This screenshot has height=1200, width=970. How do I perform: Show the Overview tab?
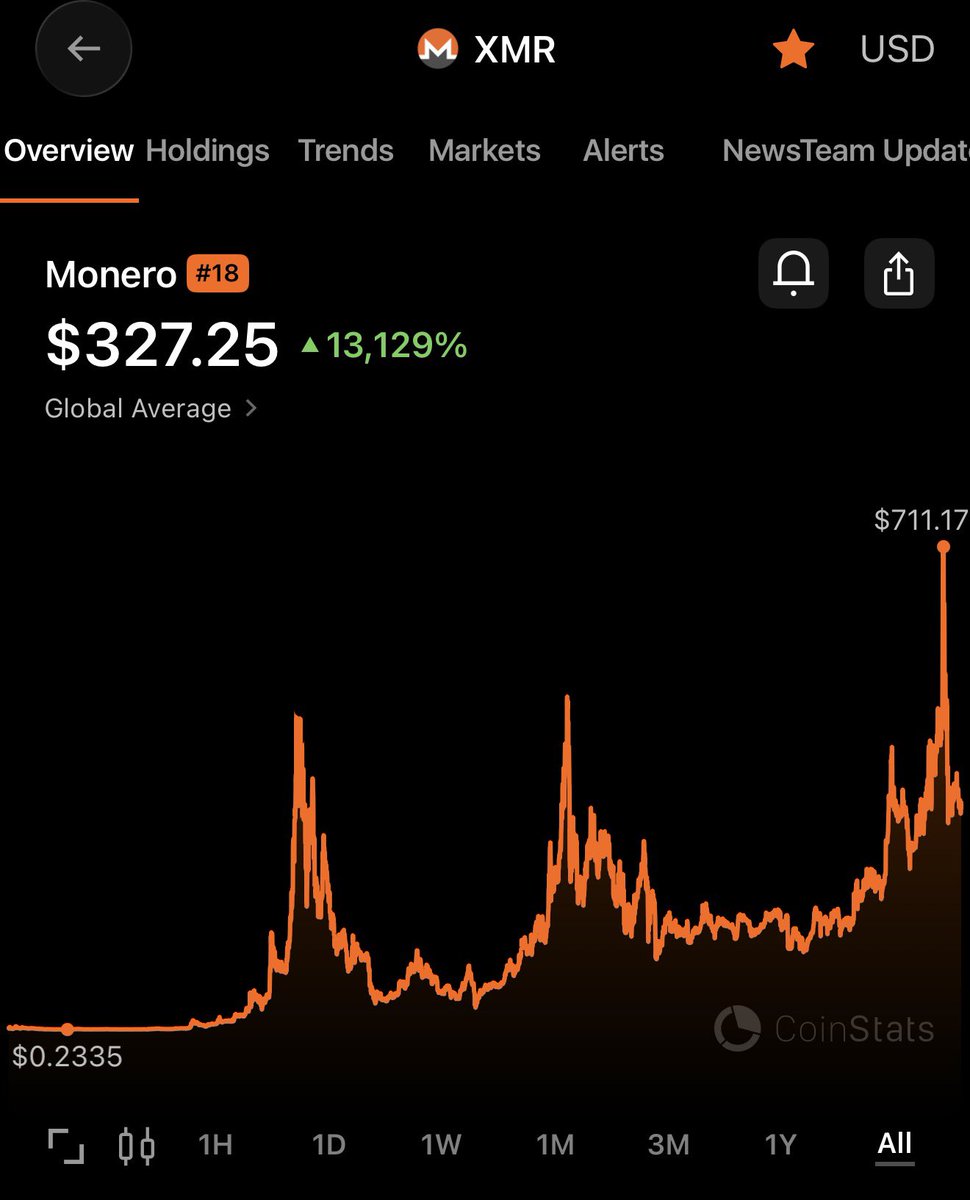click(x=69, y=151)
